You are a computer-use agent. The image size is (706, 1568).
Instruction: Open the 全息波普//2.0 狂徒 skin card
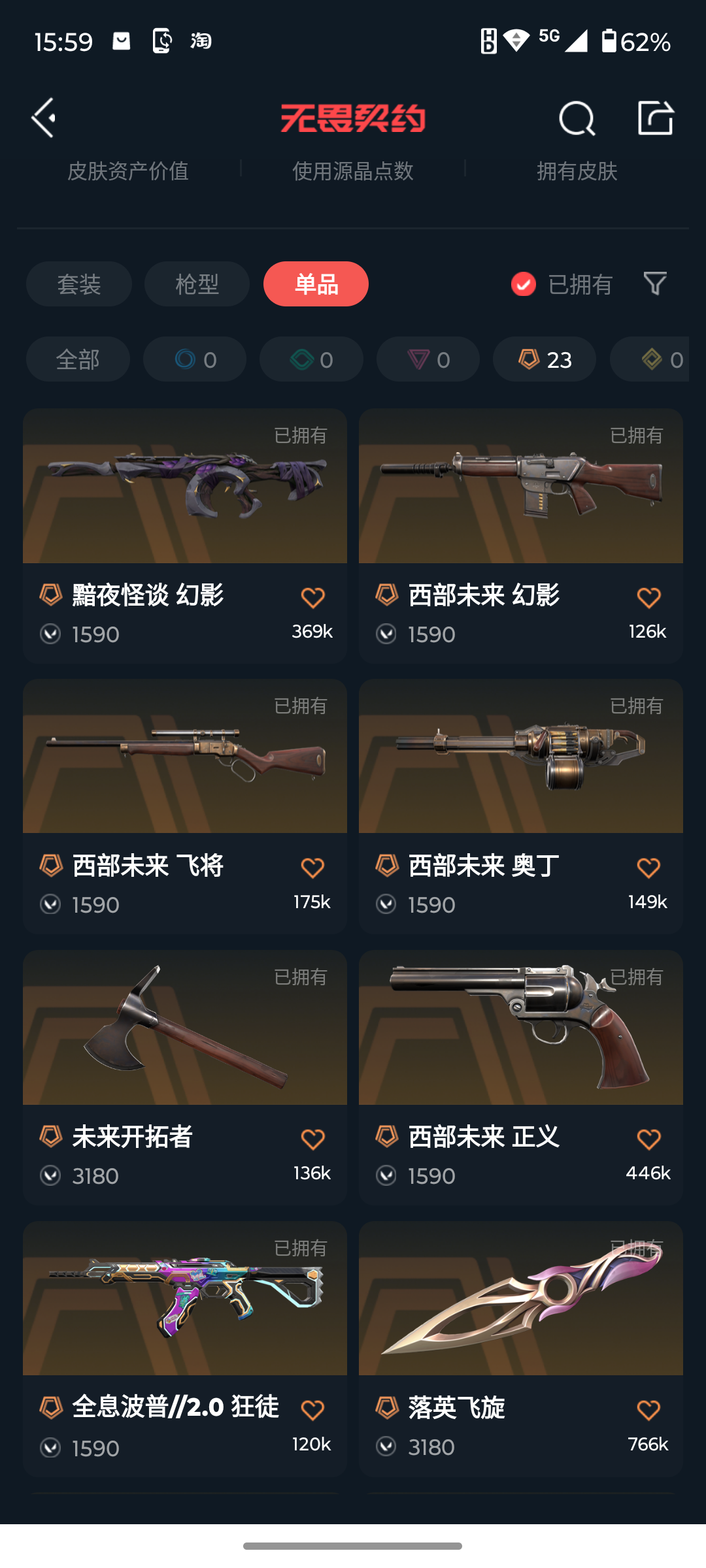point(185,1299)
